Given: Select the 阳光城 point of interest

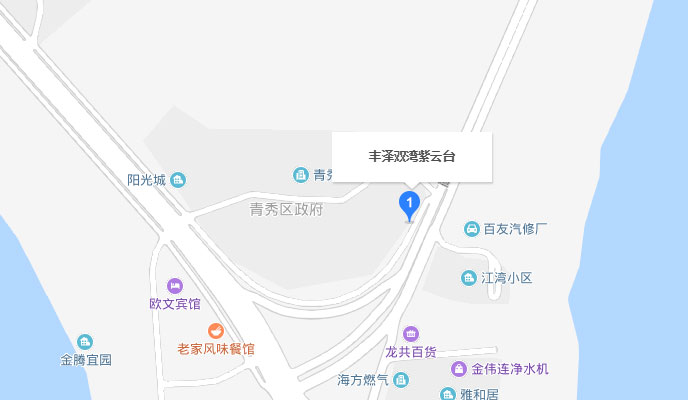Looking at the screenshot, I should click(x=179, y=180).
